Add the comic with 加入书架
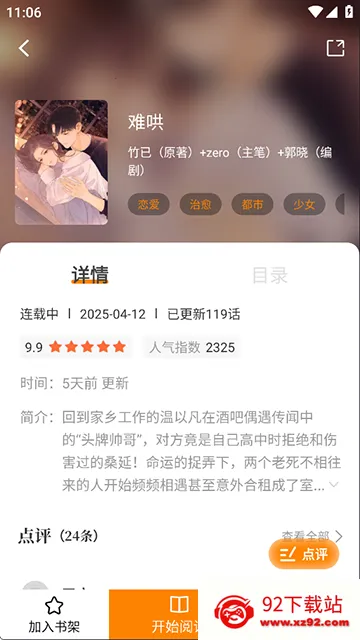Screen dimensions: 360x640 pos(54,614)
